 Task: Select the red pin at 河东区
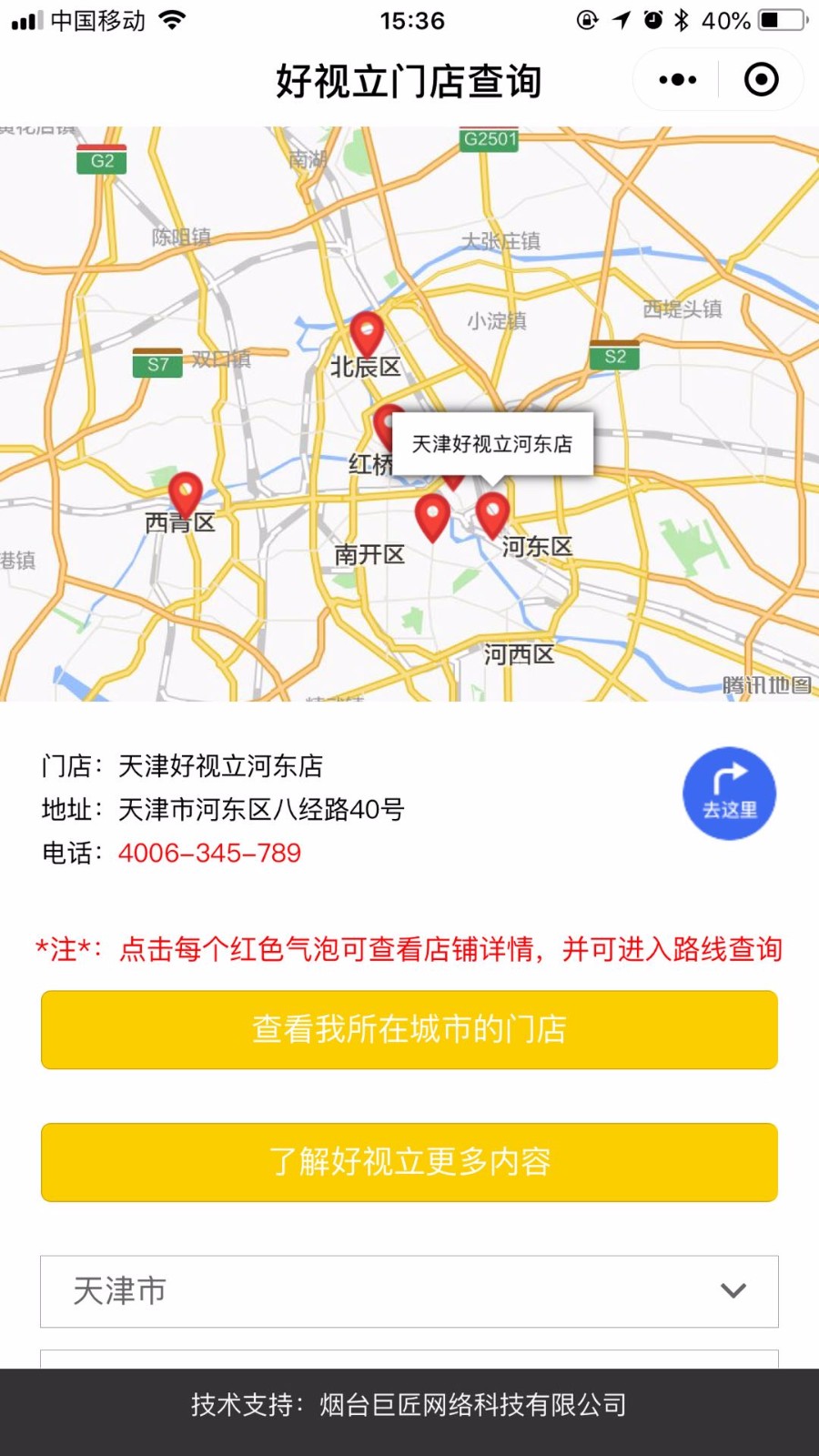coord(492,515)
